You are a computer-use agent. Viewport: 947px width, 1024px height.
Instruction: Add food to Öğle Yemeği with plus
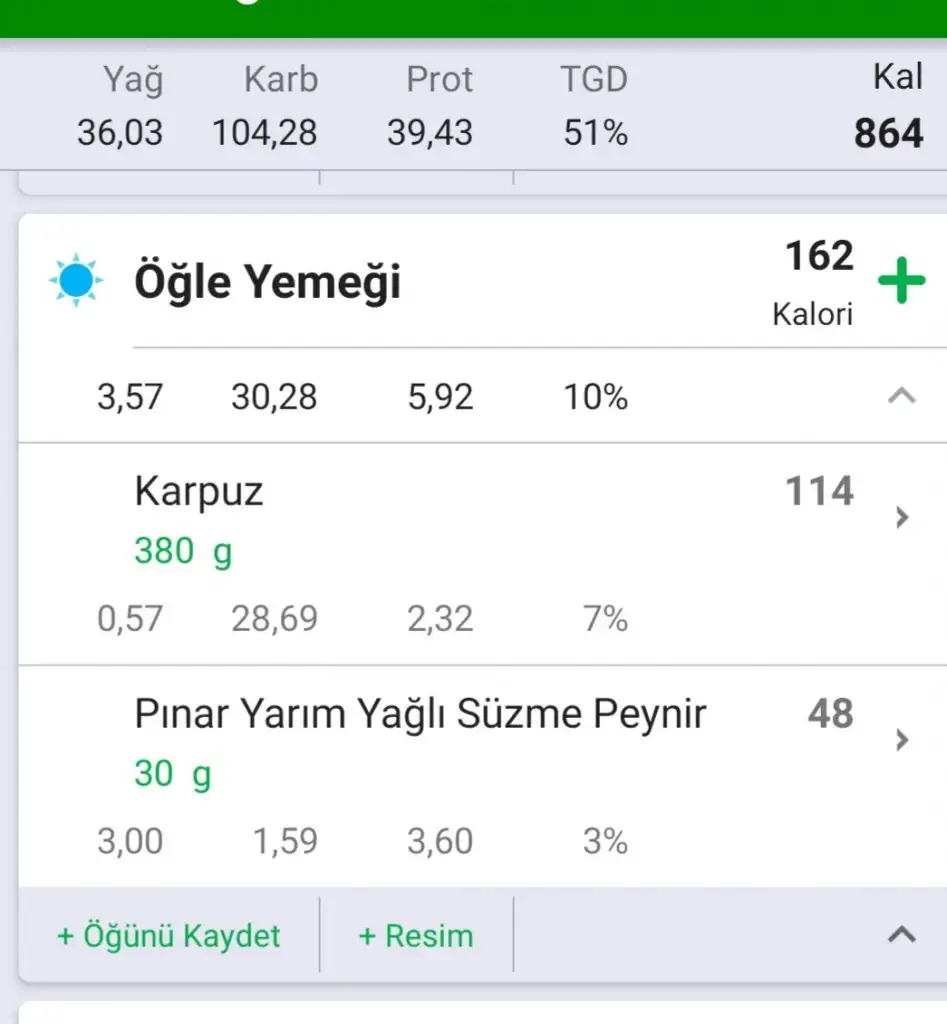901,282
